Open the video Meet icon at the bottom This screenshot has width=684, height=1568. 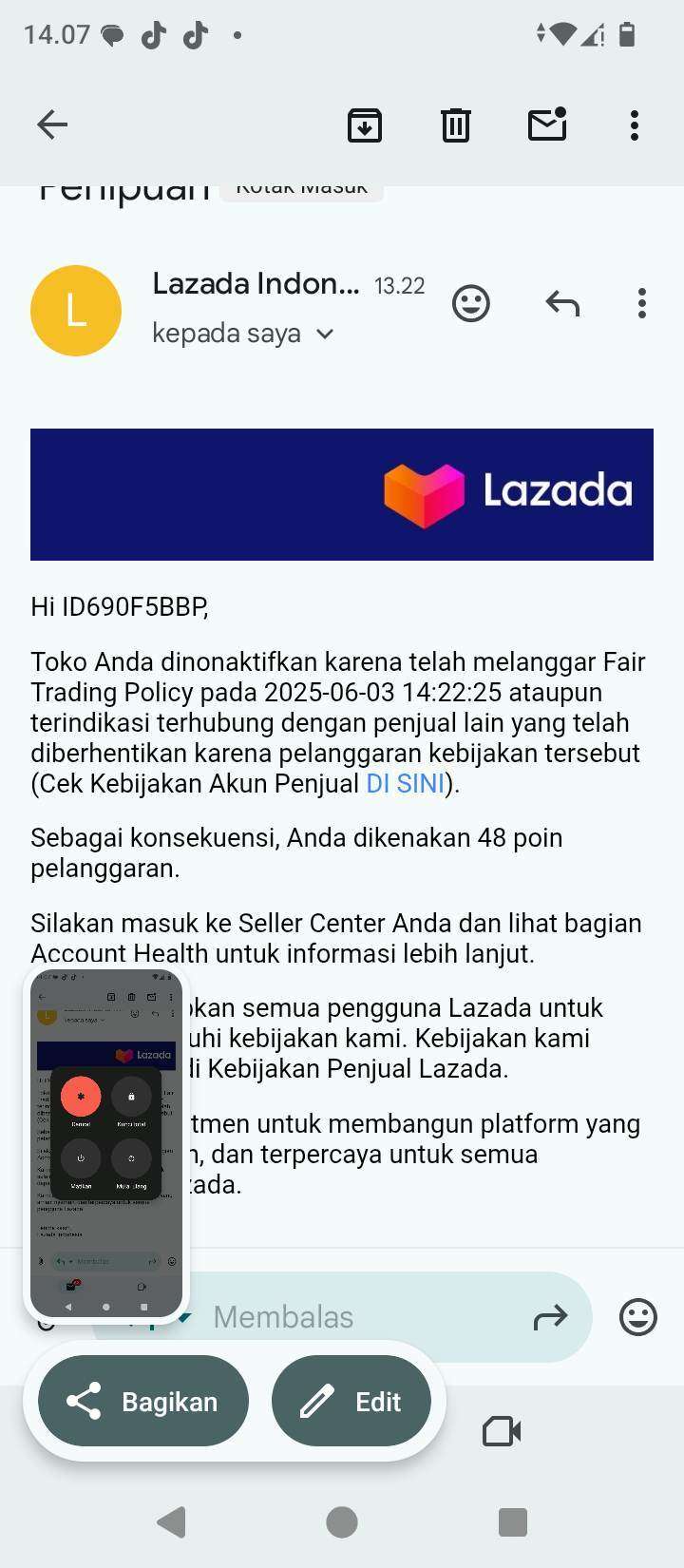[x=502, y=1431]
